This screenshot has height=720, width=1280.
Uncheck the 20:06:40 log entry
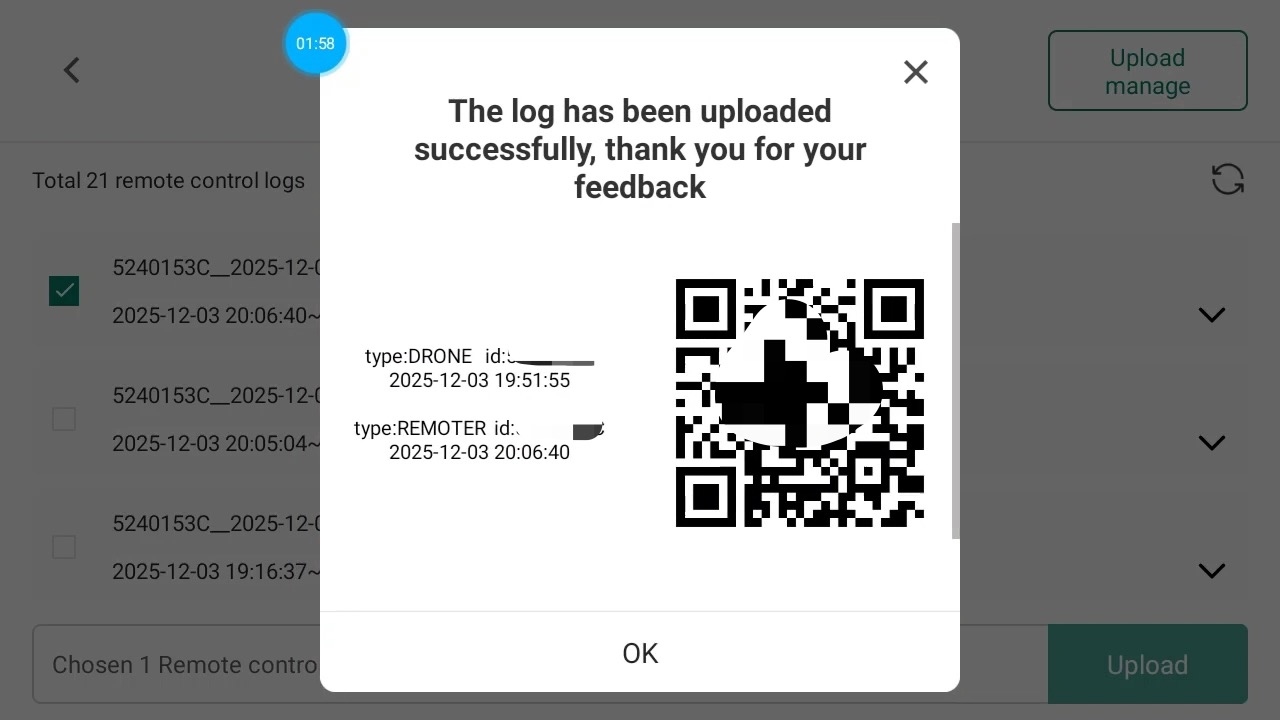tap(64, 291)
